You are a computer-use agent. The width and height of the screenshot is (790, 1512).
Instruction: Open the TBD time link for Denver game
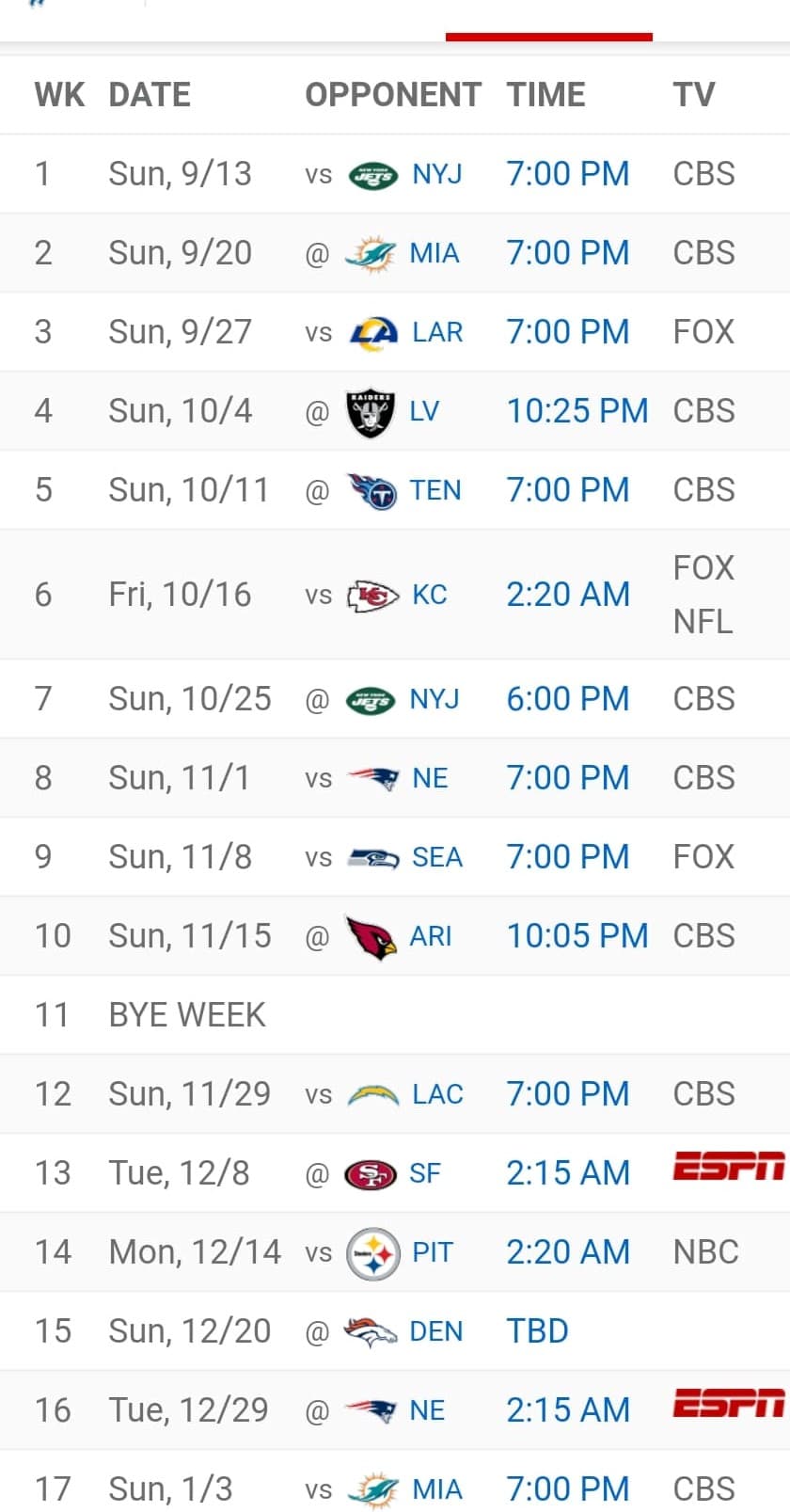click(x=538, y=1331)
